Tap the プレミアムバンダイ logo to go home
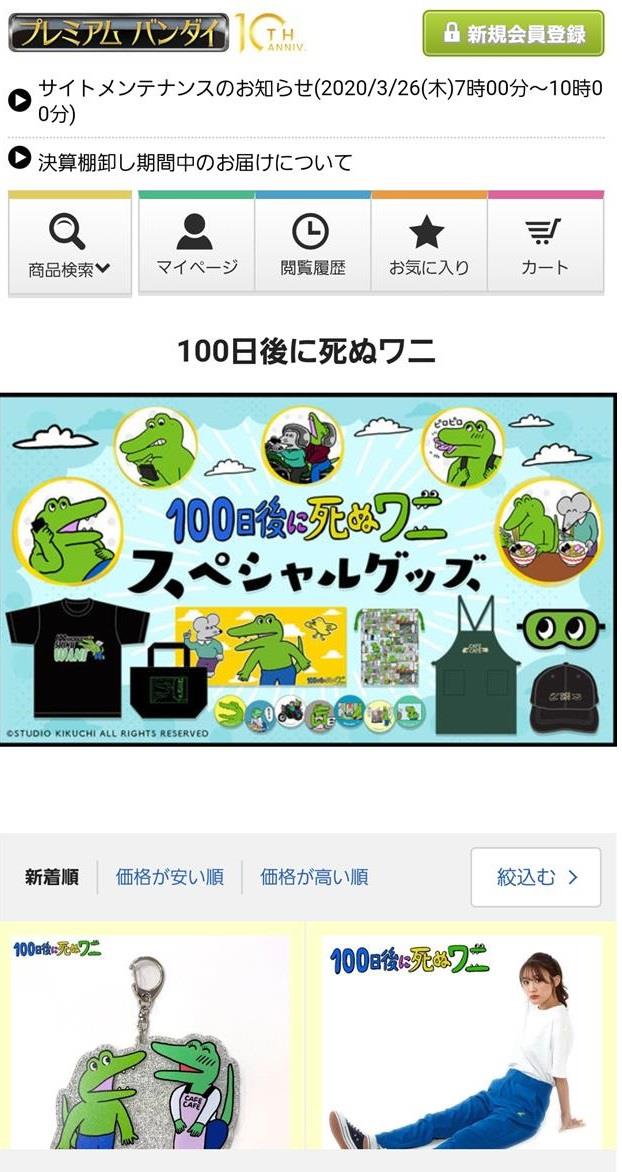Viewport: 622px width, 1172px height. [118, 33]
